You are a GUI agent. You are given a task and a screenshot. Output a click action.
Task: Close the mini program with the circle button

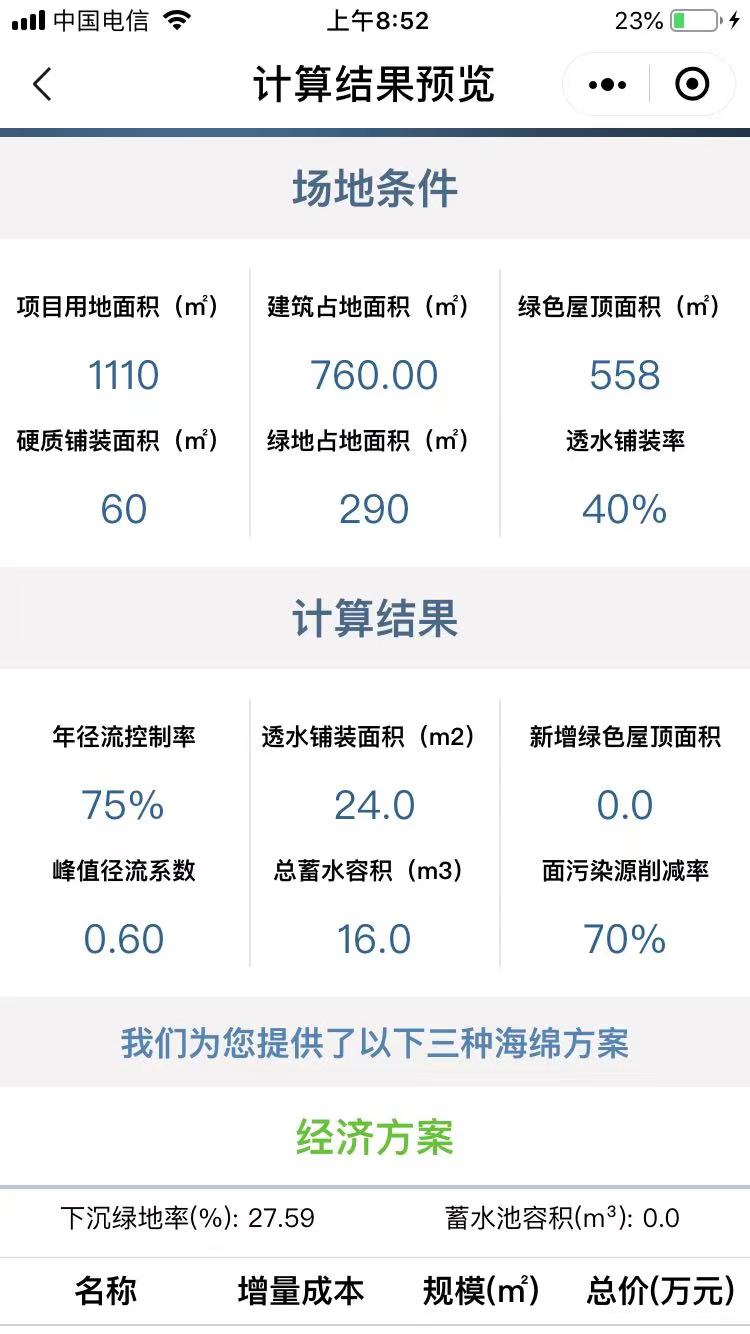point(692,85)
